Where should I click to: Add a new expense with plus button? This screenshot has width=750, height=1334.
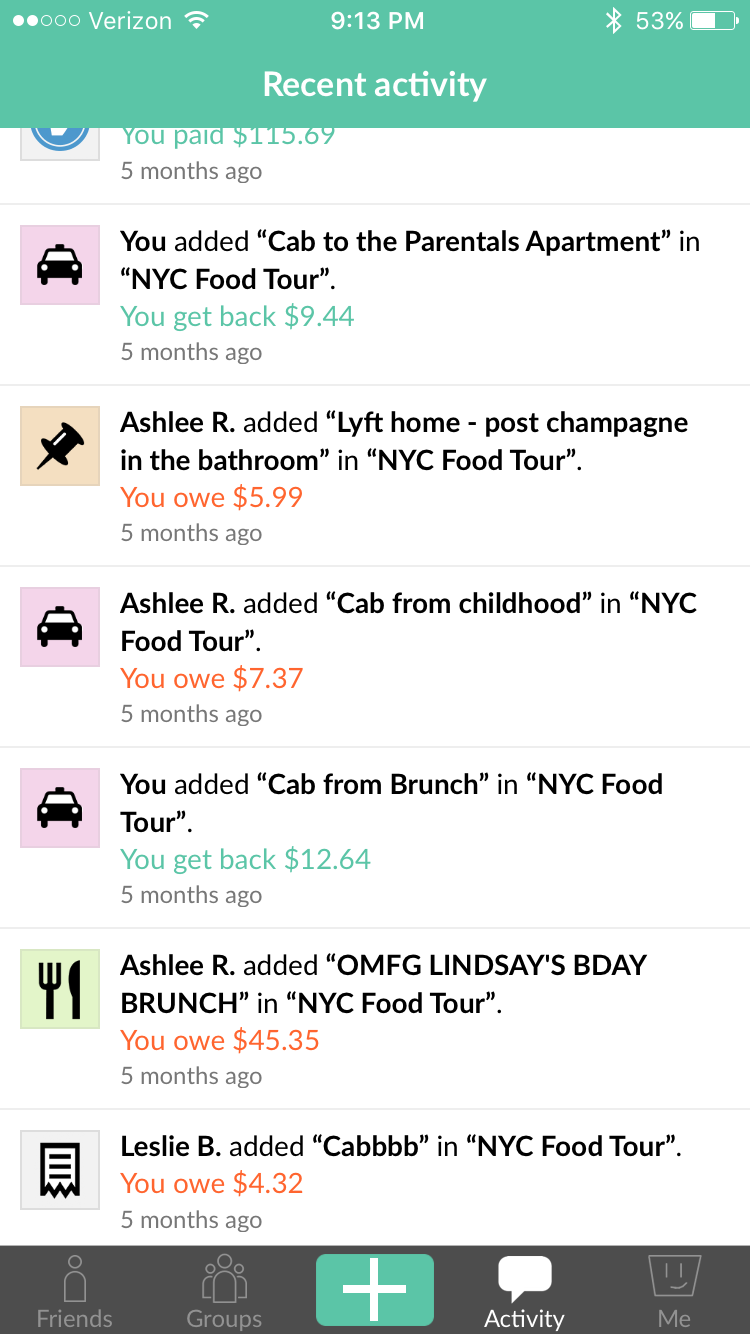click(x=375, y=1290)
